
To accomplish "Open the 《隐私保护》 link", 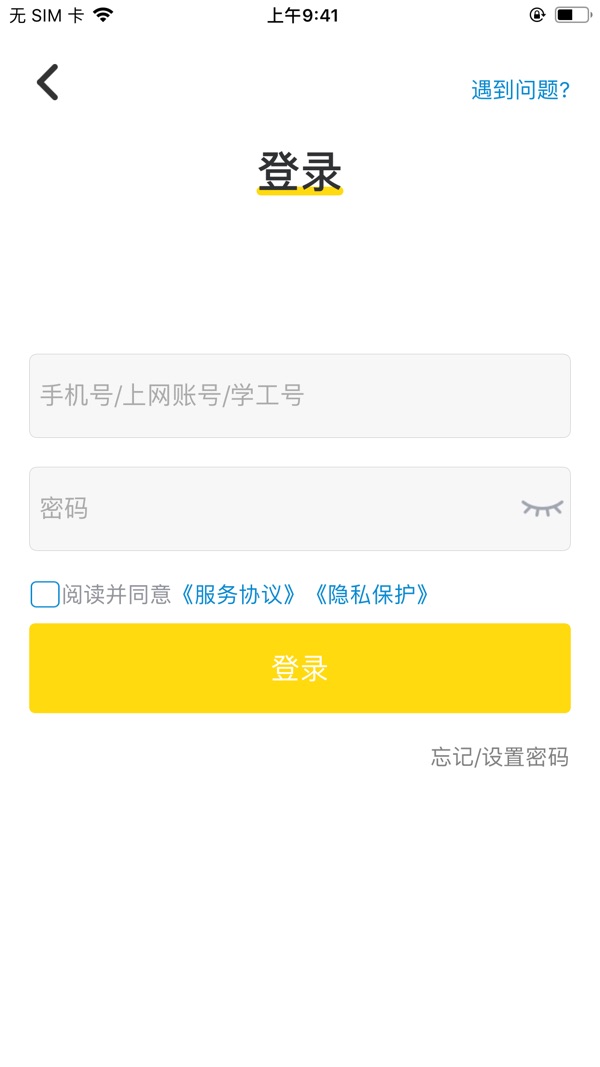I will pos(371,595).
